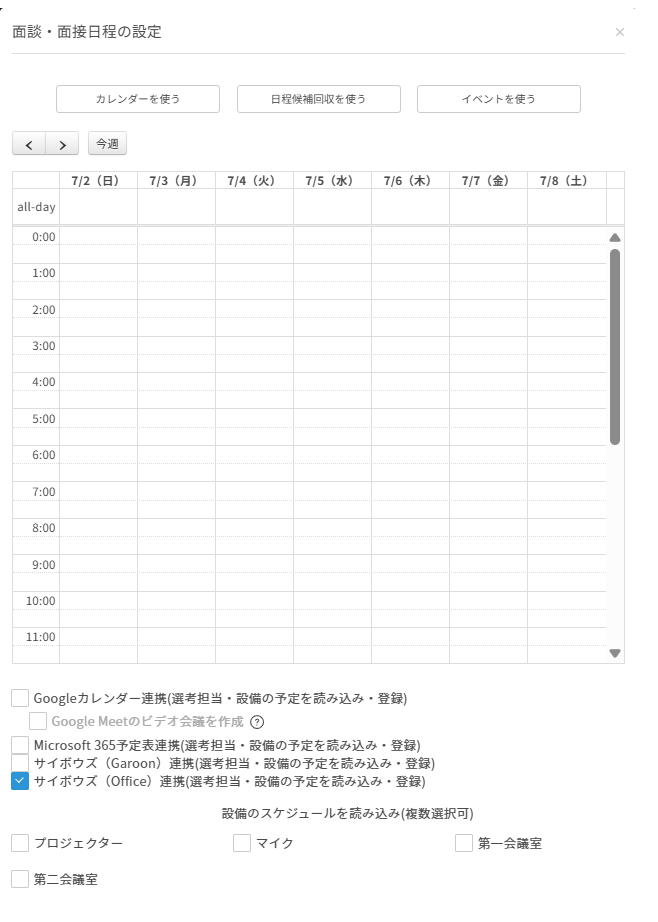658x922 pixels.
Task: Tap the calendar scrollbar down arrow
Action: point(615,653)
